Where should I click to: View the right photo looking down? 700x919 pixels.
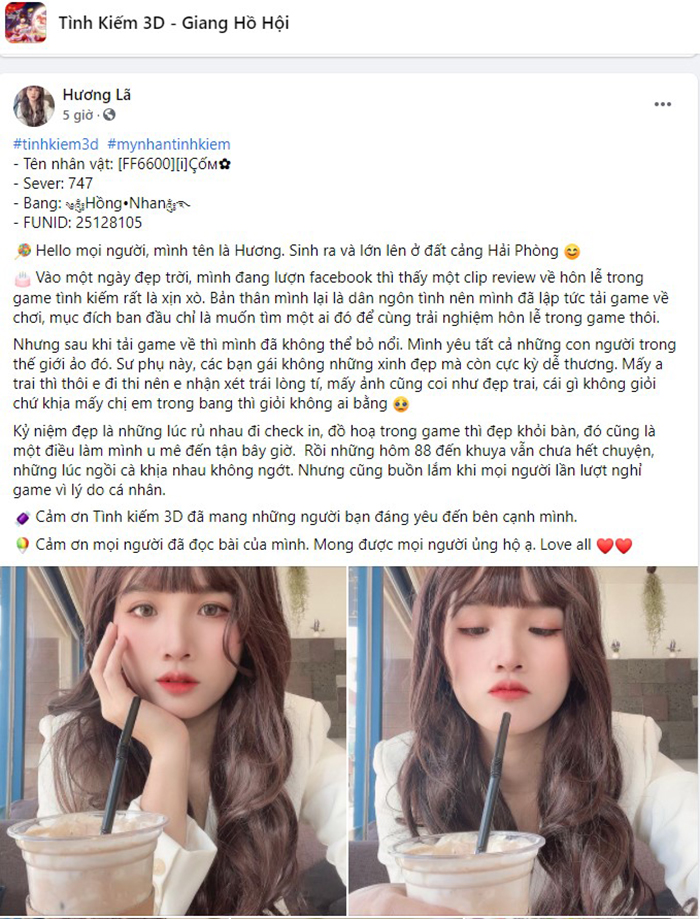523,740
